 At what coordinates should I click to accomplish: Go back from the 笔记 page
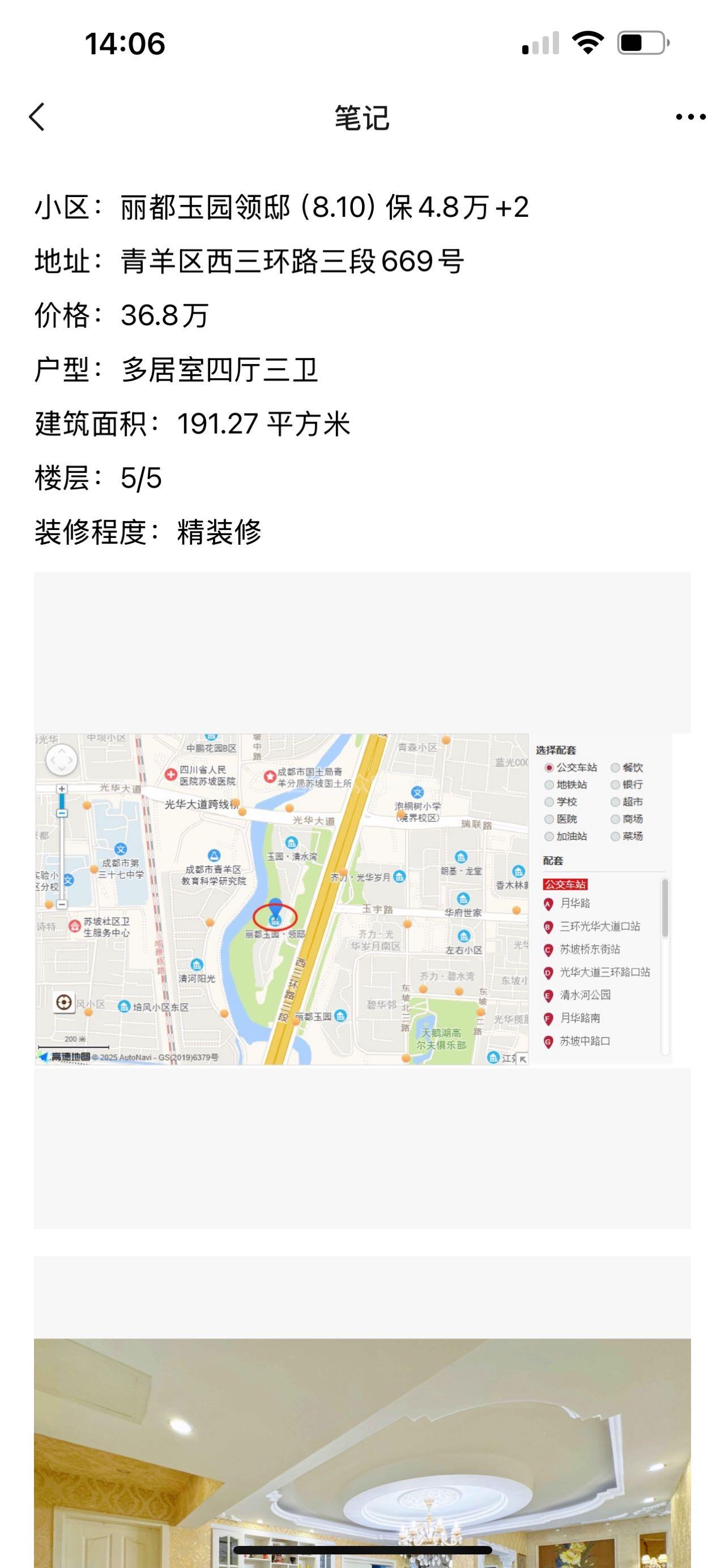[37, 116]
